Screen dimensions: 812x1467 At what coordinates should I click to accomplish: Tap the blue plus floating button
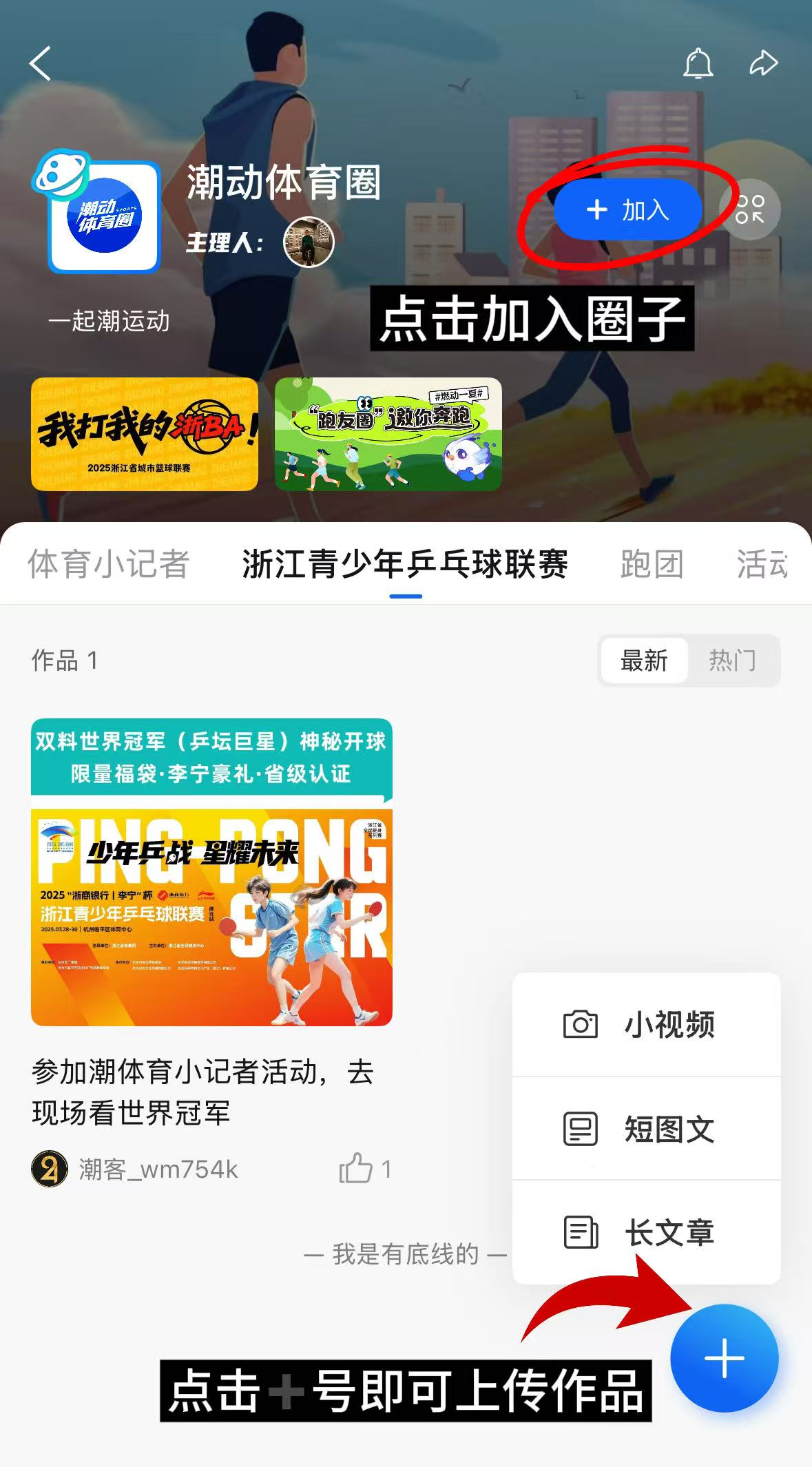coord(724,1358)
